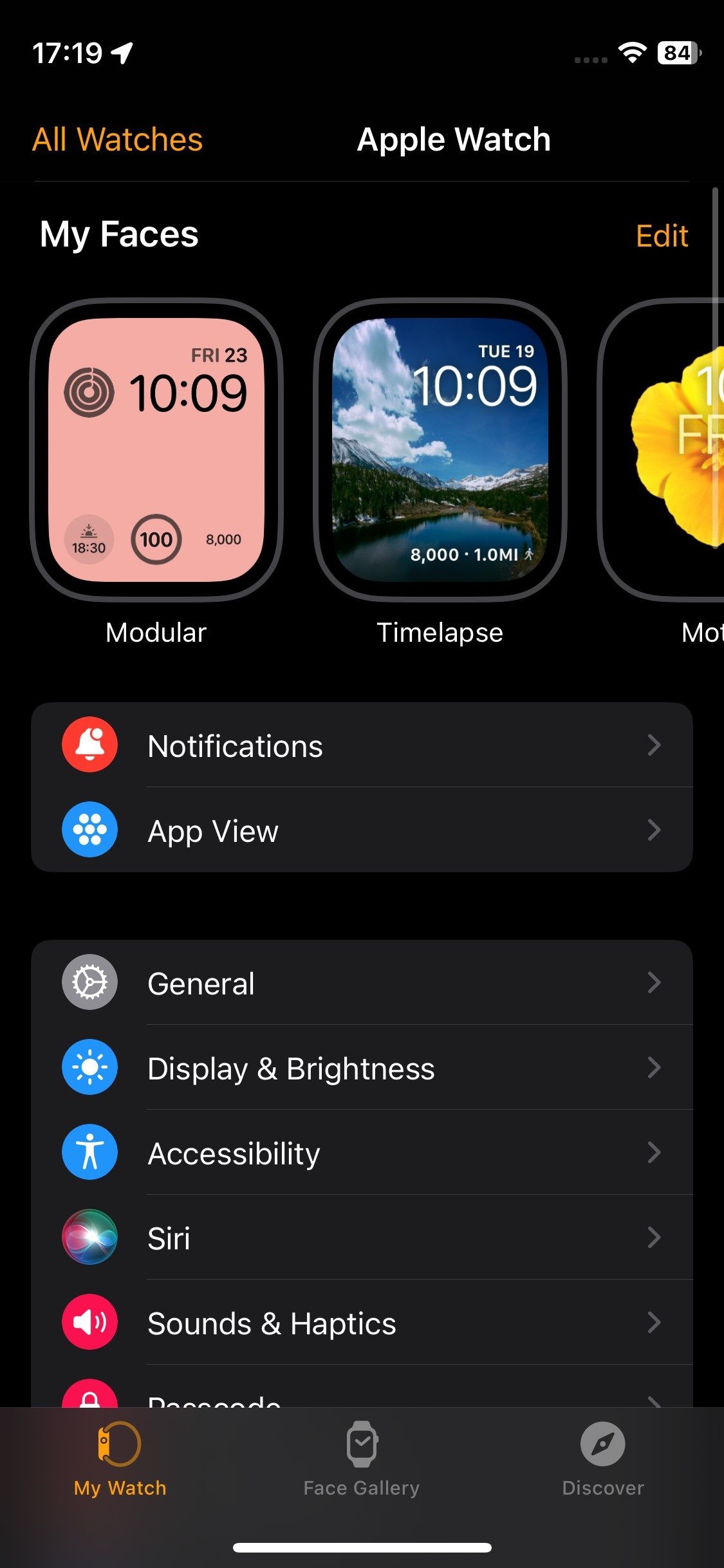Tap Edit next to My Faces
Screen dimensions: 724x1568
(661, 236)
